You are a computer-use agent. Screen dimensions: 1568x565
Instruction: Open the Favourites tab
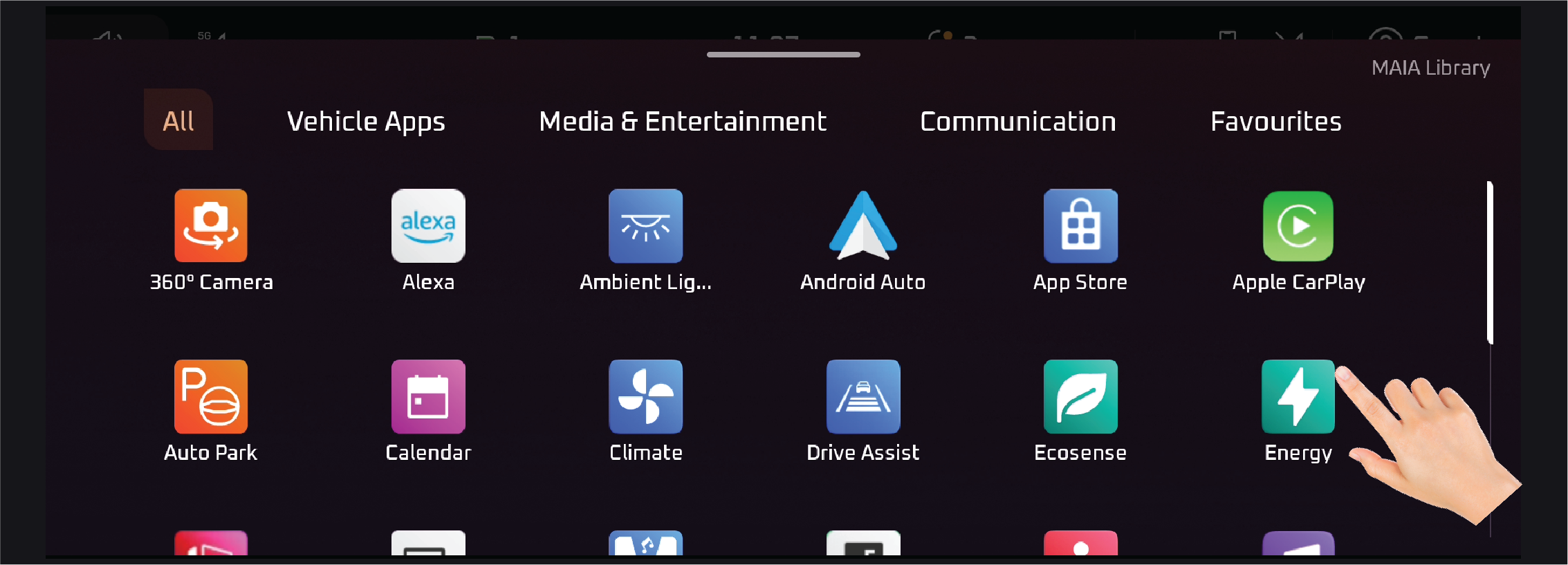pos(1275,122)
